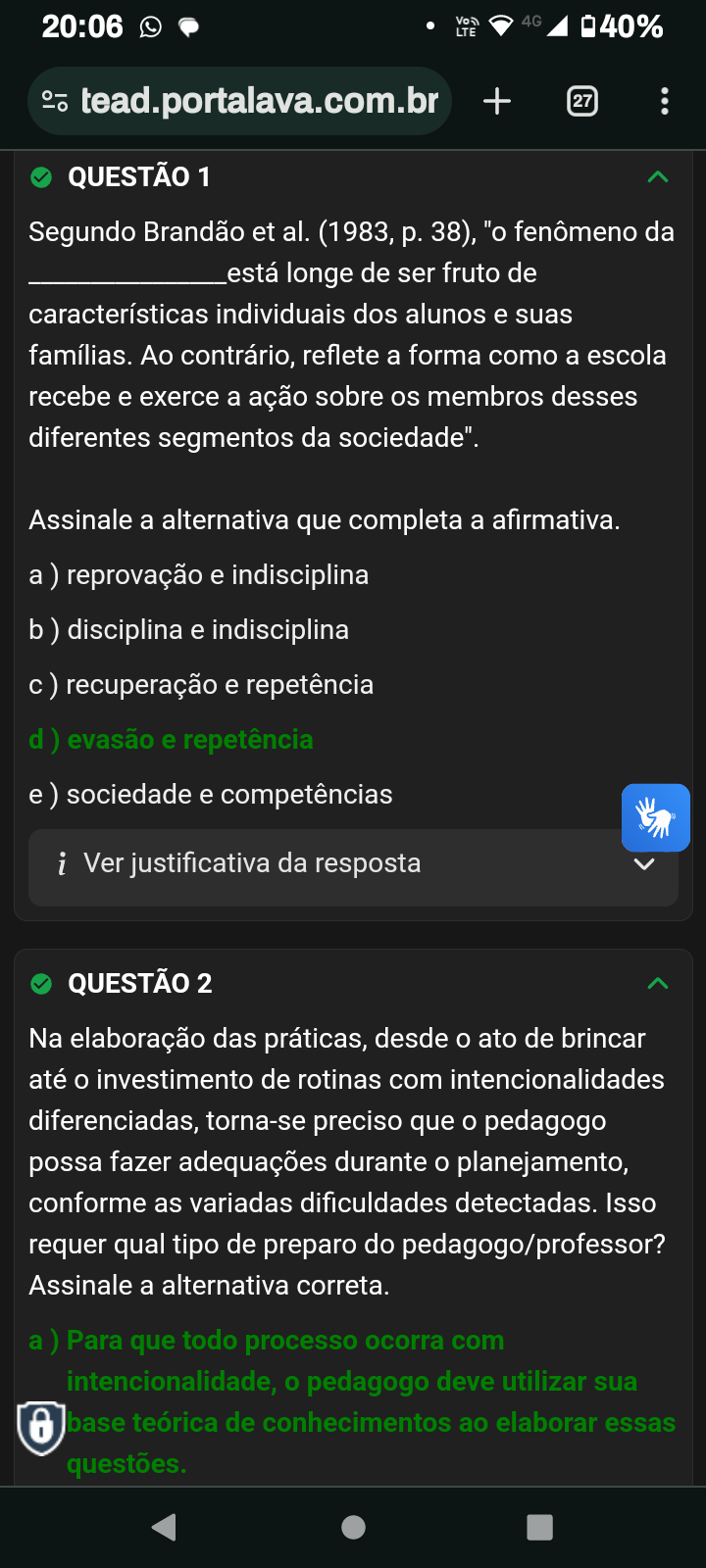Viewport: 706px width, 1568px height.
Task: Open the tab switcher showing 27 tabs
Action: pos(582,101)
